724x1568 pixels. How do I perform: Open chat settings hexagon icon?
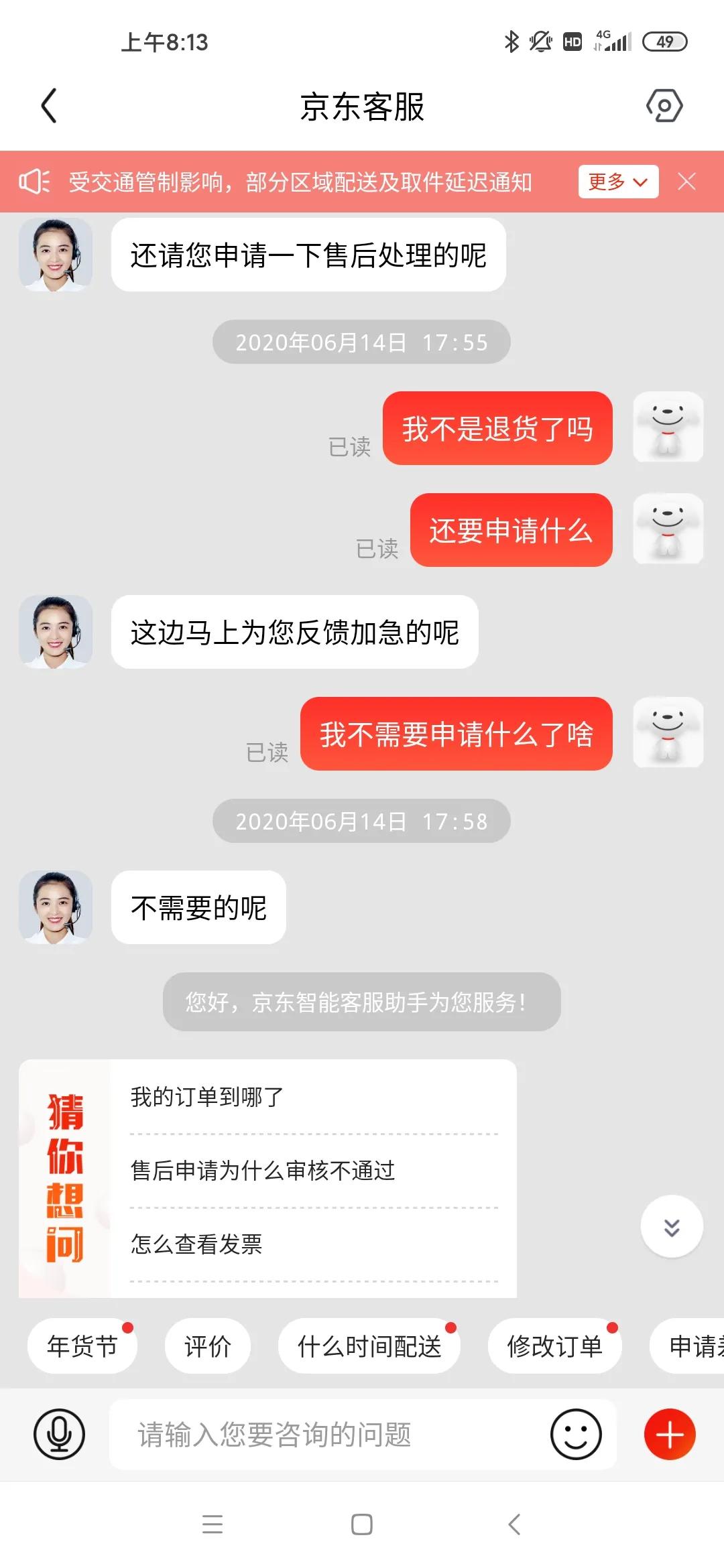(x=664, y=106)
